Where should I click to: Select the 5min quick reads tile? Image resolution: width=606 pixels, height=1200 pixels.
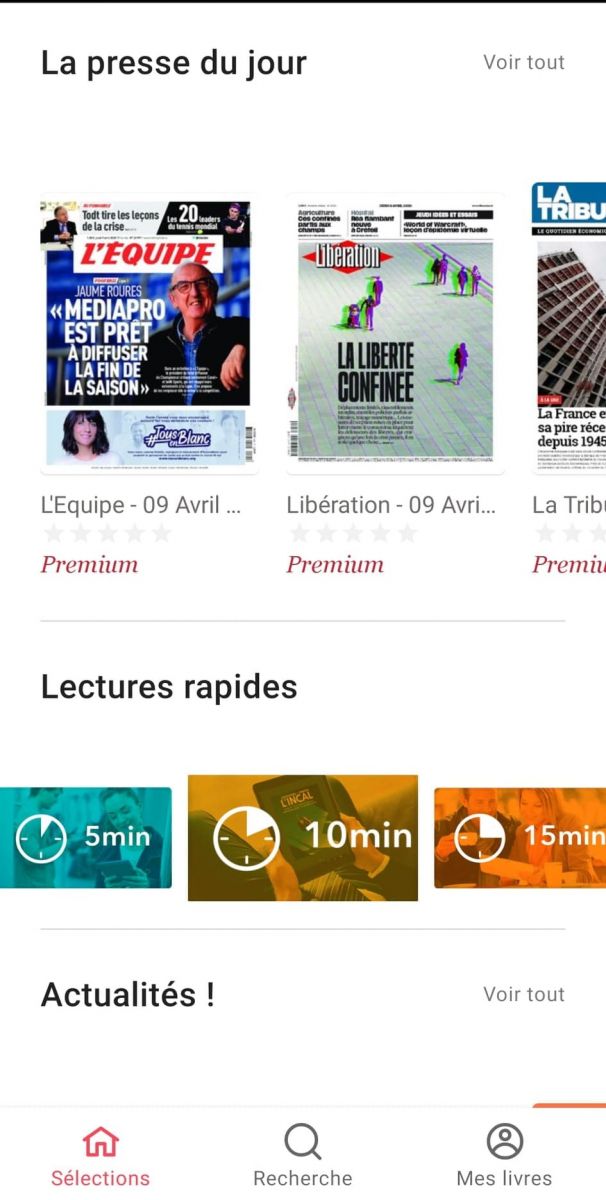pos(85,838)
